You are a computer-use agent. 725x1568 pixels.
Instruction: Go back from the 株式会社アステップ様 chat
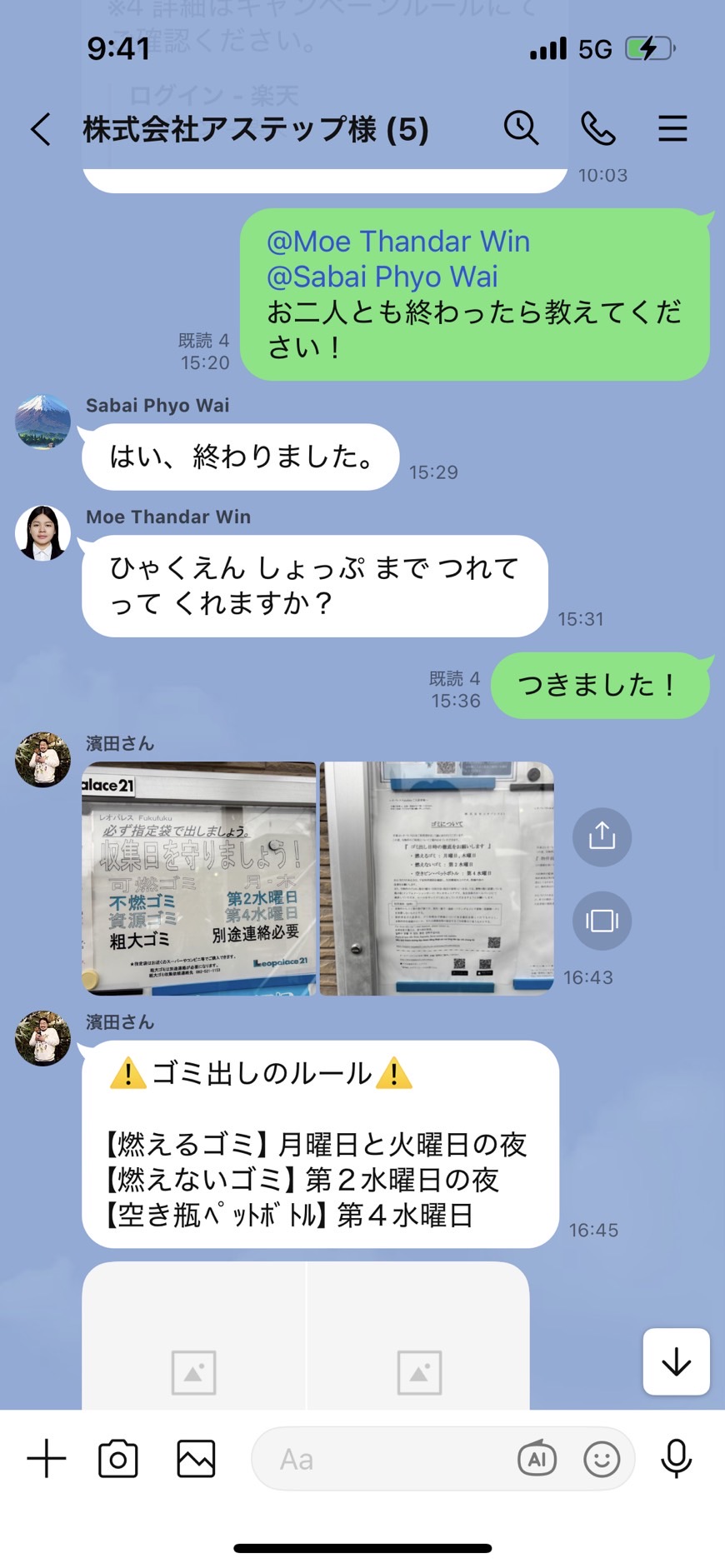[41, 129]
